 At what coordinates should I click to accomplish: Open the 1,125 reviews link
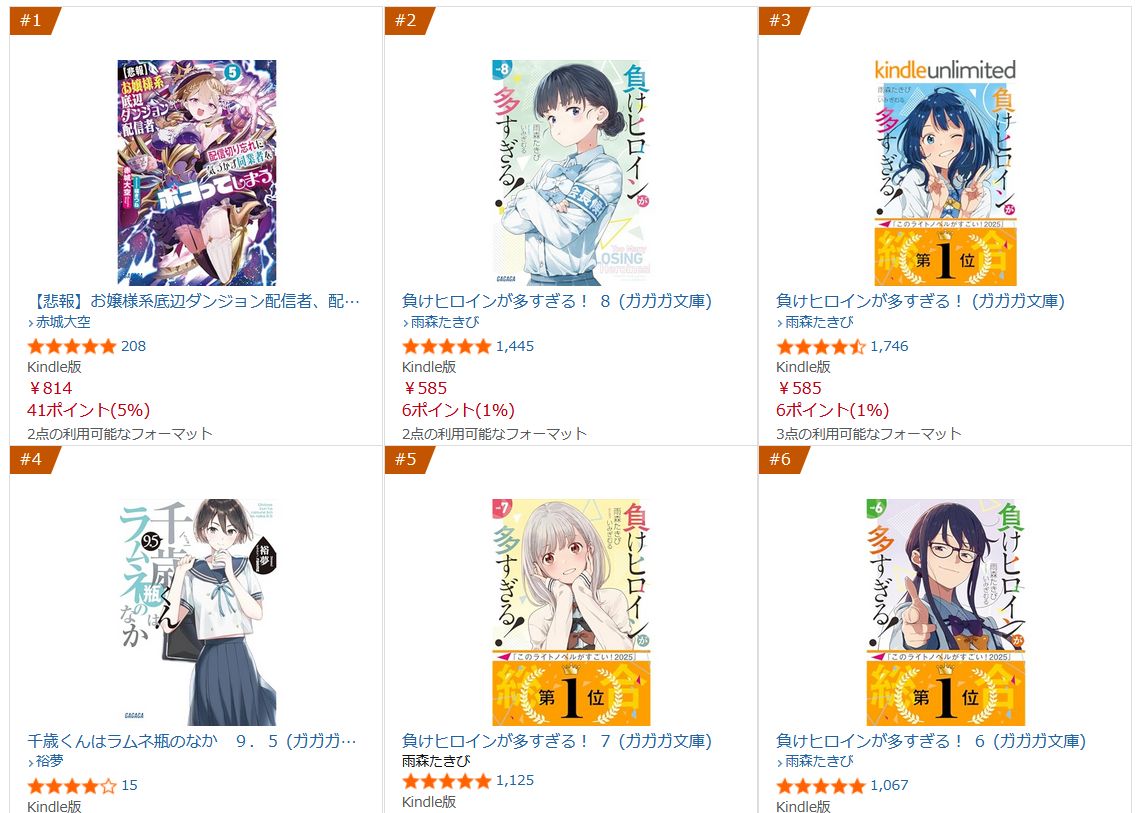[515, 780]
